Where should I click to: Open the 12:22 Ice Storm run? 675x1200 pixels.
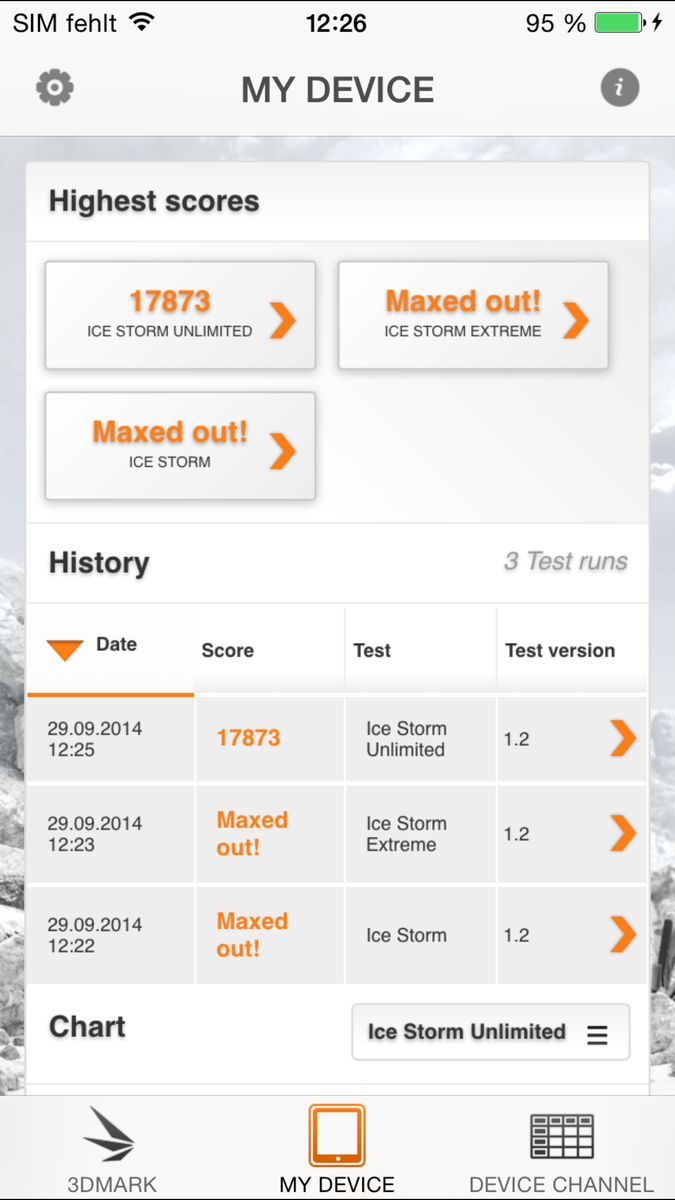pyautogui.click(x=335, y=935)
